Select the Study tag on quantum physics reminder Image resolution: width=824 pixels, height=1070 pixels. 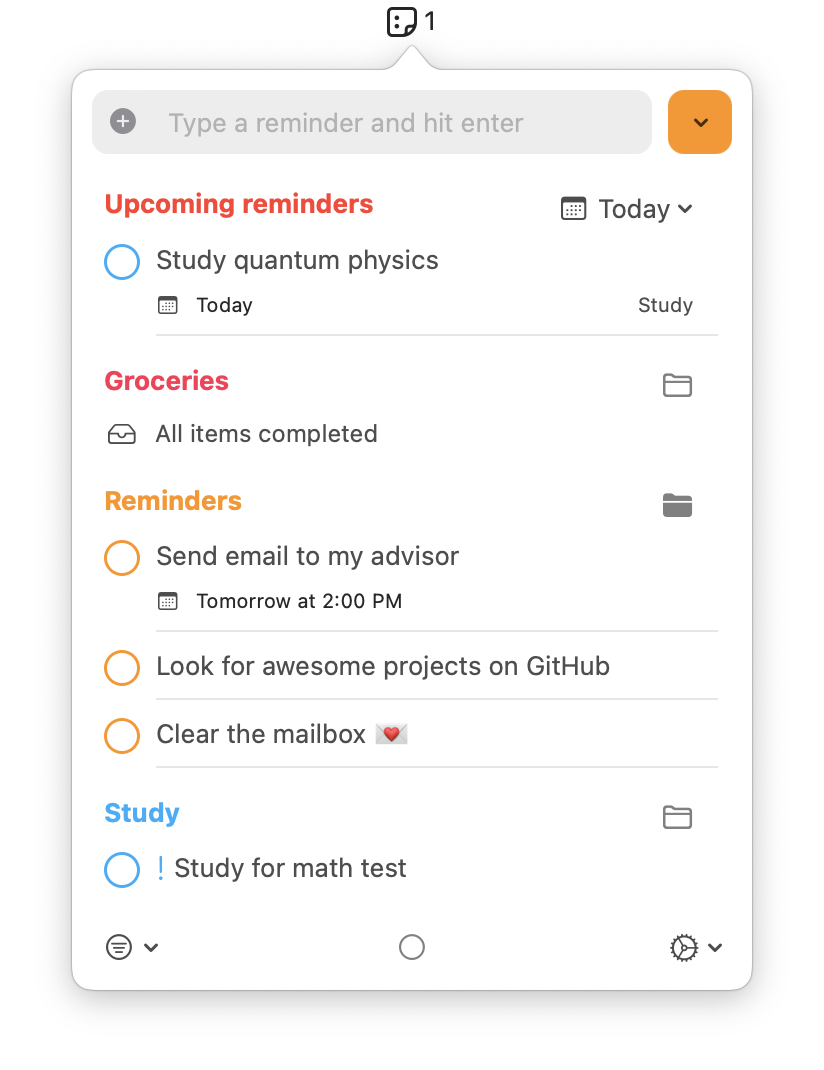point(665,305)
